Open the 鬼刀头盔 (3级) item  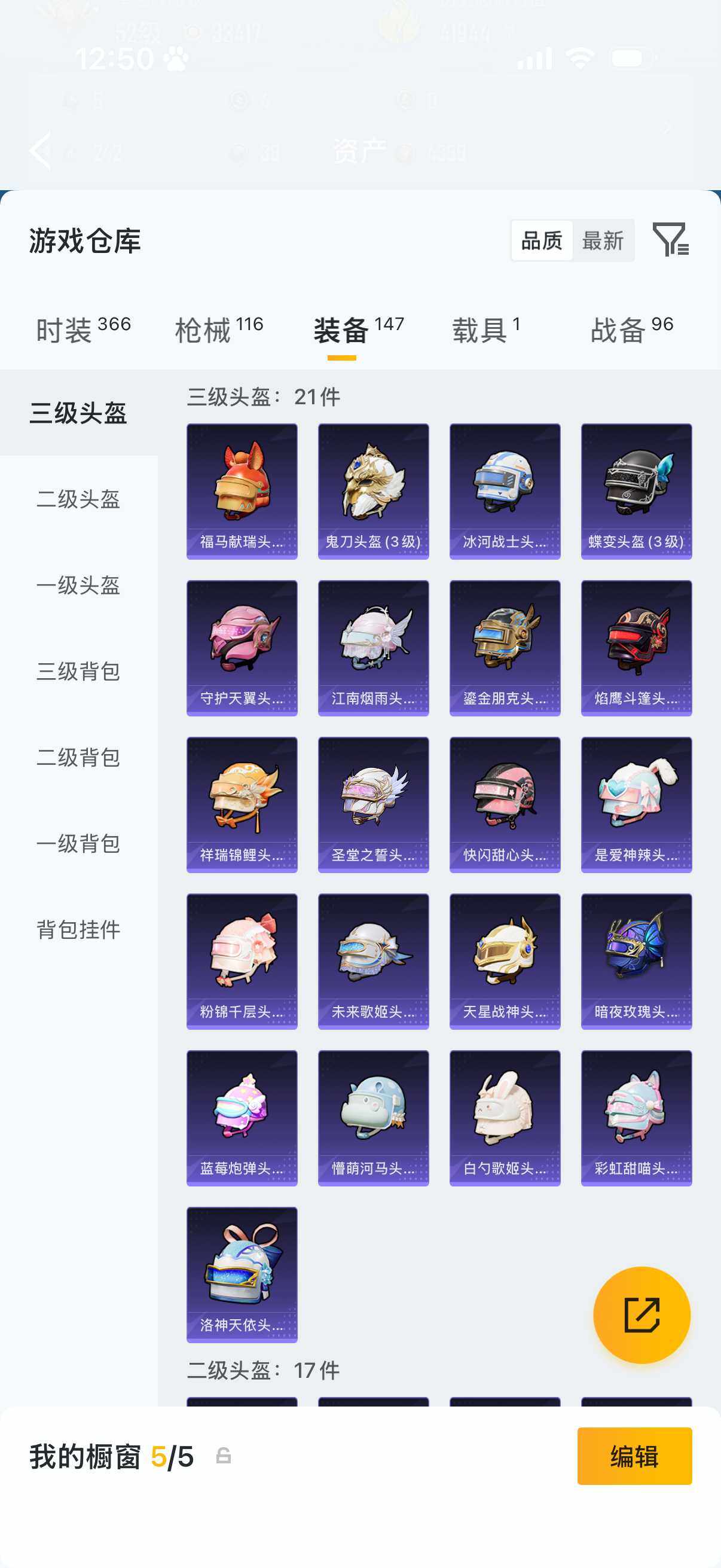pos(373,490)
